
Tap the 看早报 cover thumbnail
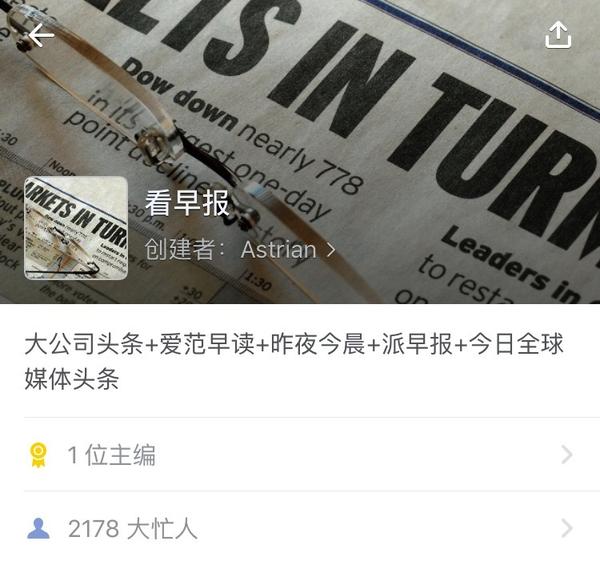pyautogui.click(x=76, y=228)
